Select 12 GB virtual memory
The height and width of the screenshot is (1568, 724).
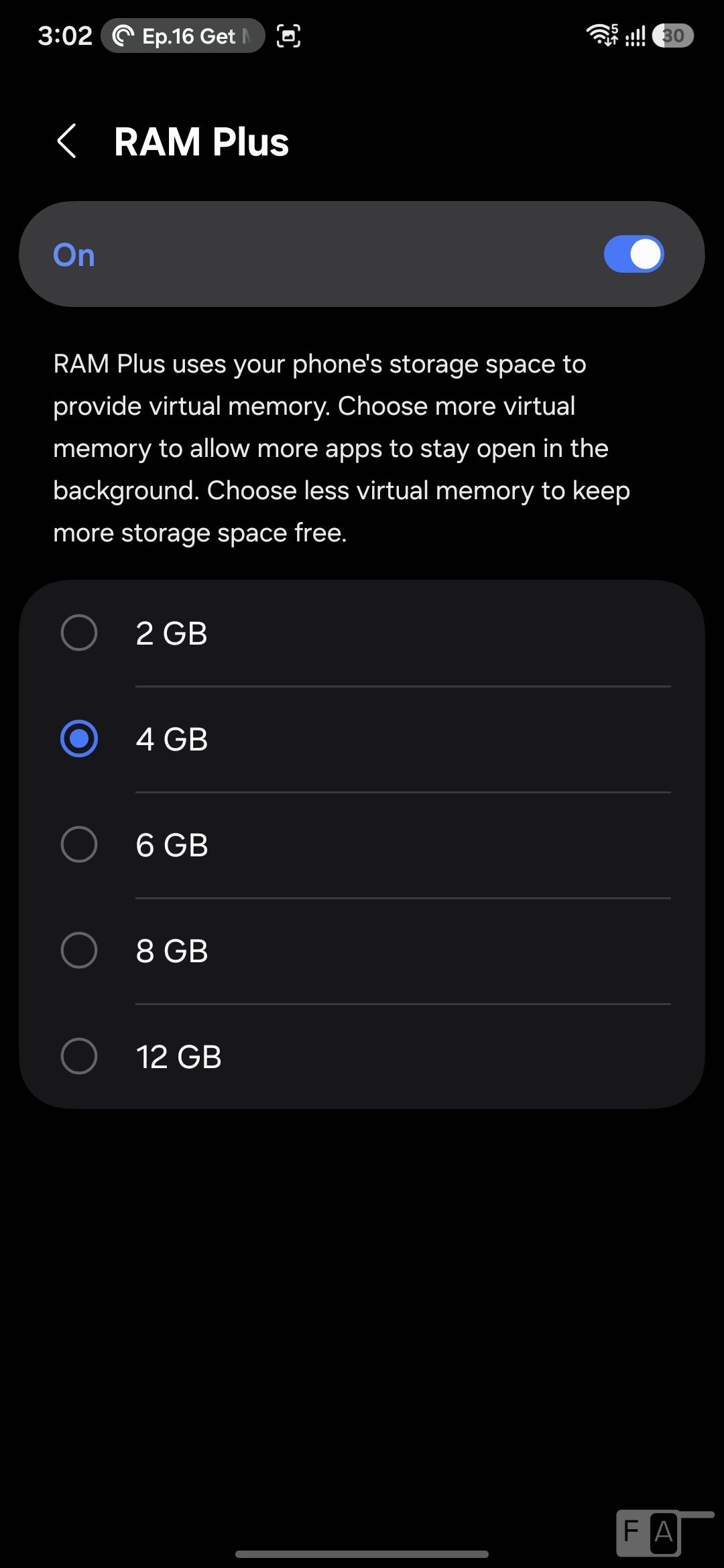point(79,1056)
